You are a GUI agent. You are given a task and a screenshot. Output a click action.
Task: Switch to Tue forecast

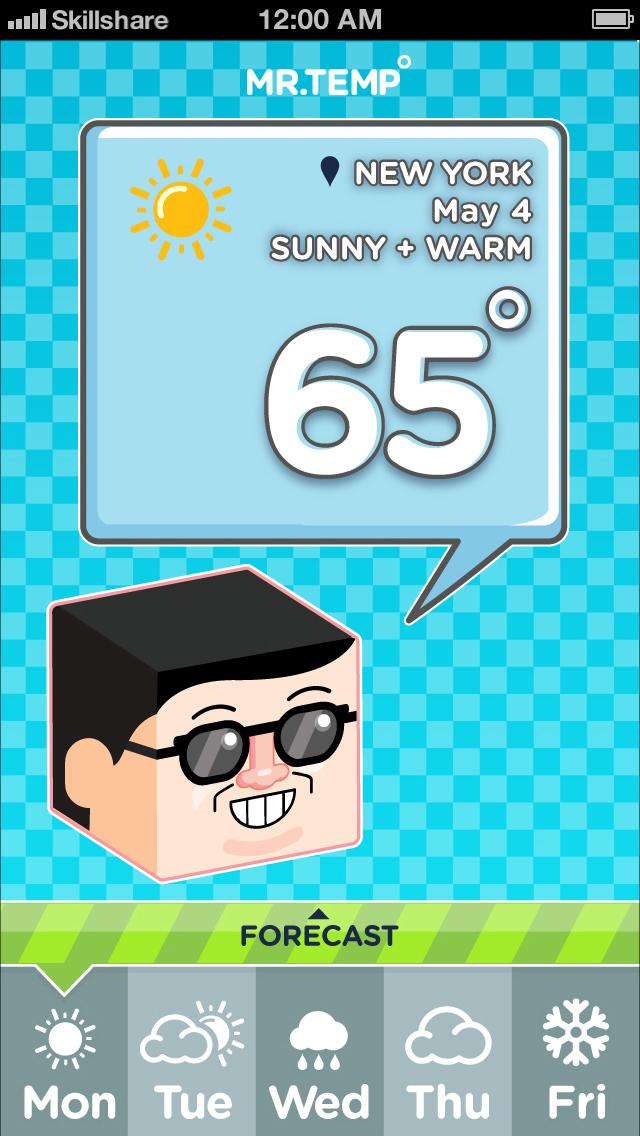(x=192, y=1060)
